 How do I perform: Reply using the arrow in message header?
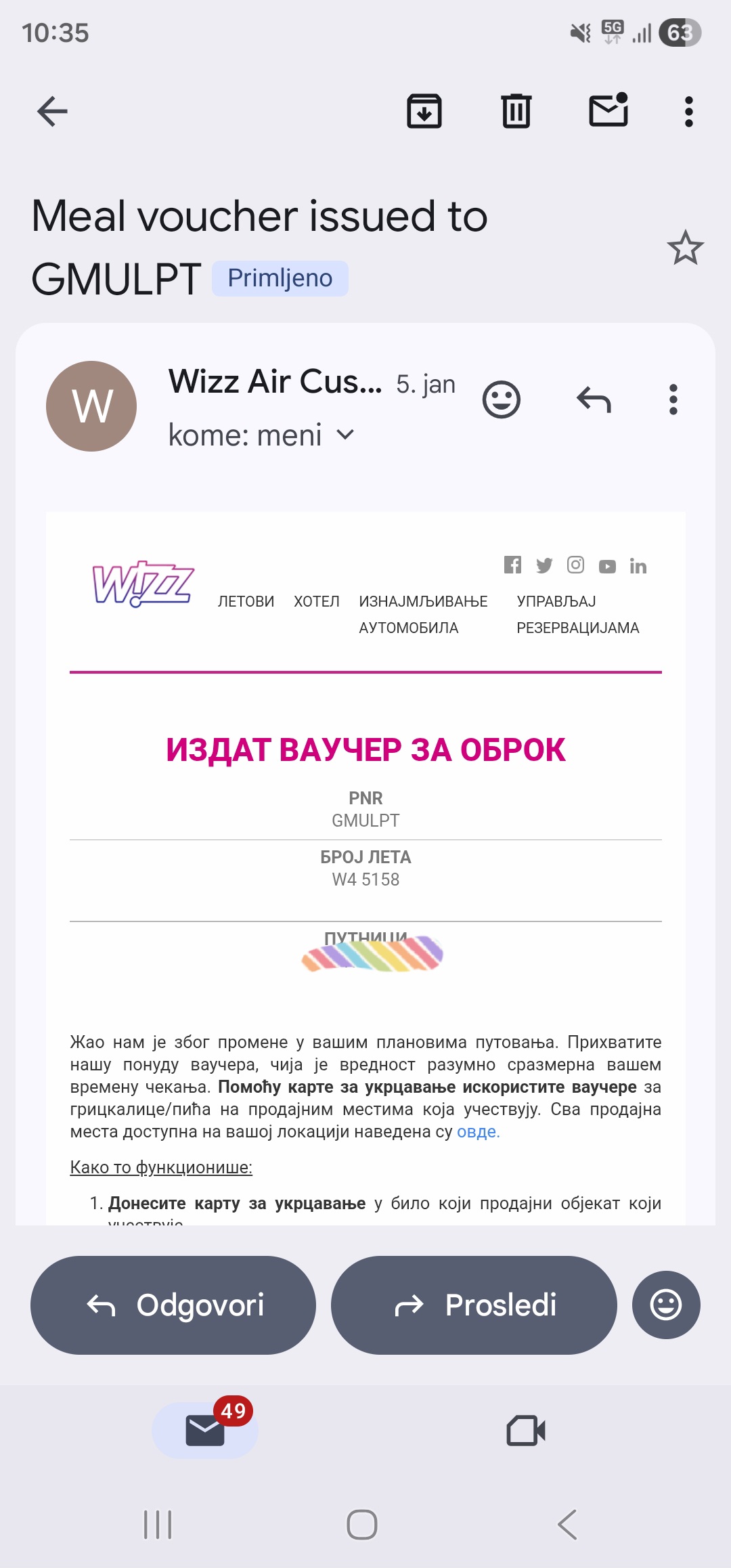[x=594, y=399]
